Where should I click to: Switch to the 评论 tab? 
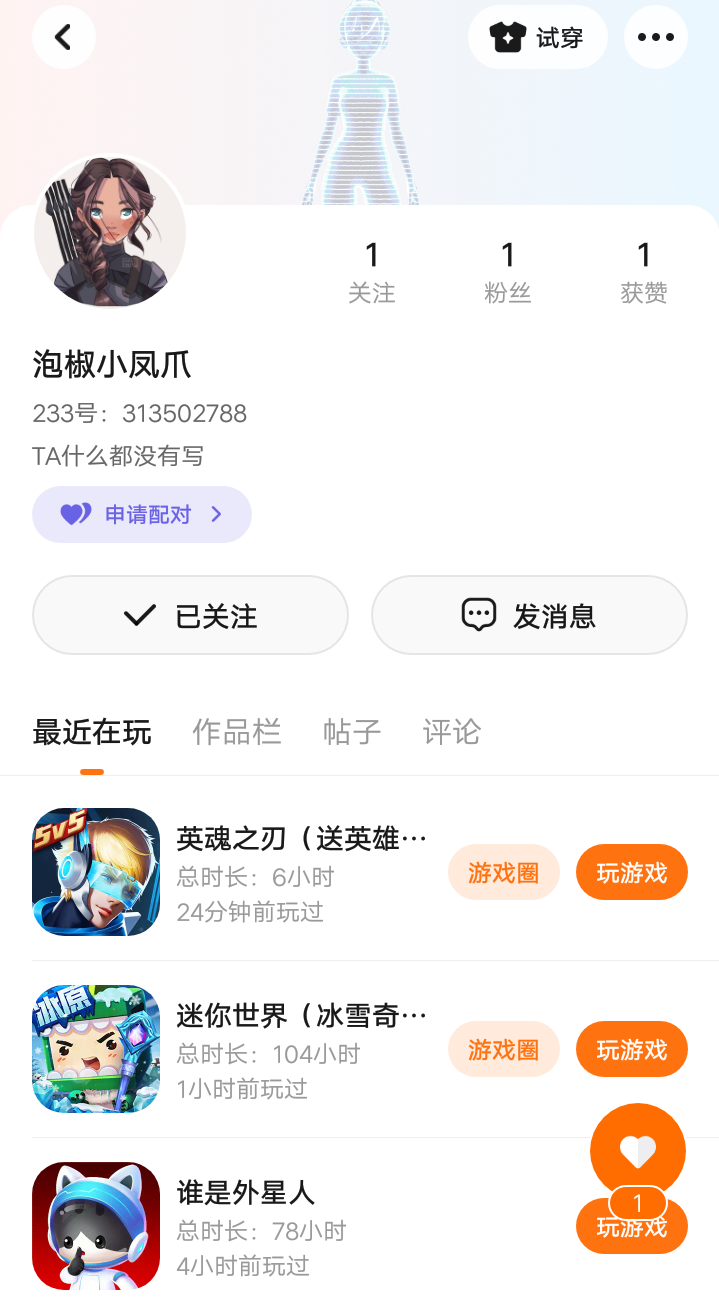click(452, 732)
